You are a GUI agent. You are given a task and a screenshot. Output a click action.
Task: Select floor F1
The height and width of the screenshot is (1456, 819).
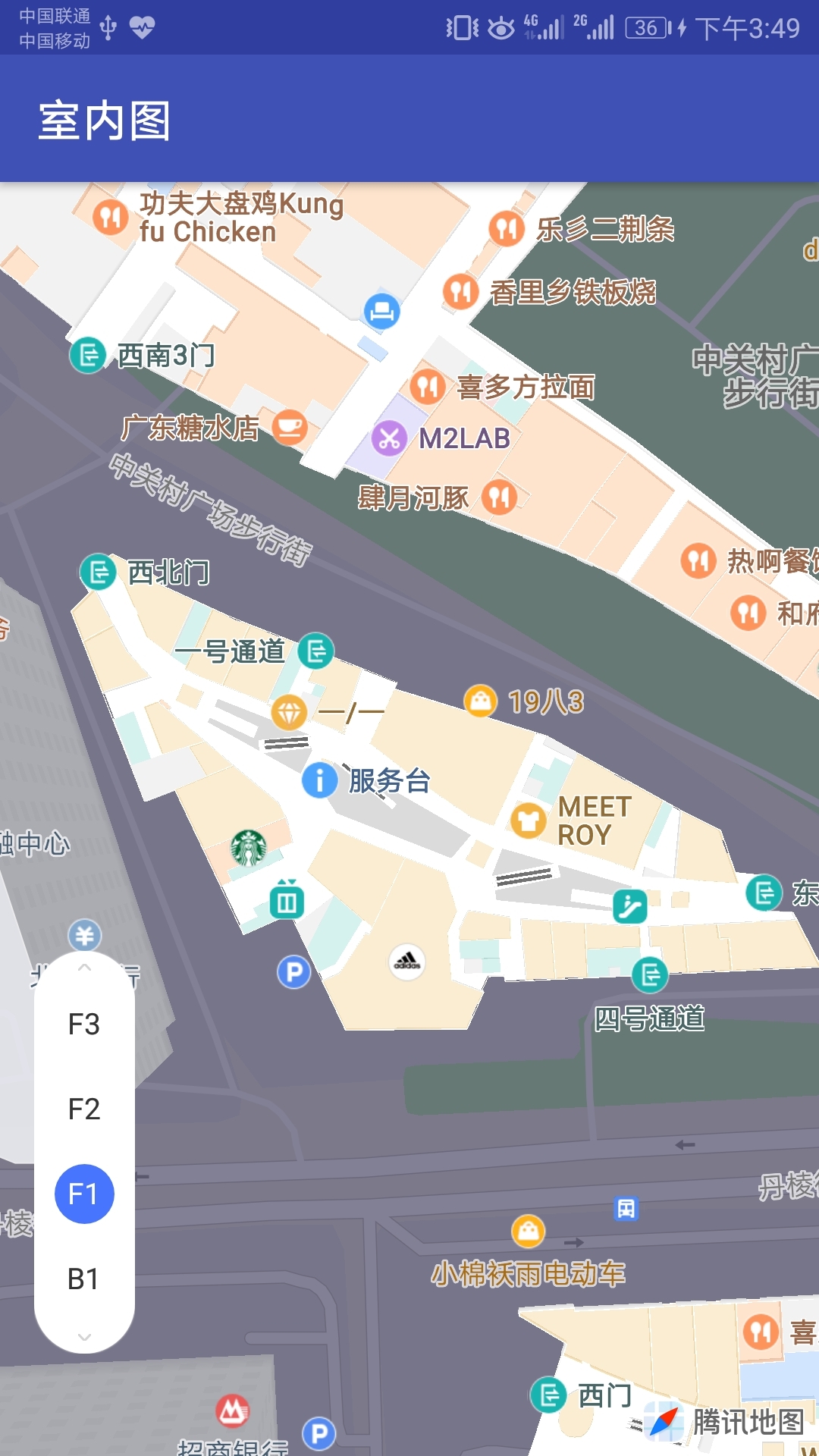(84, 1194)
